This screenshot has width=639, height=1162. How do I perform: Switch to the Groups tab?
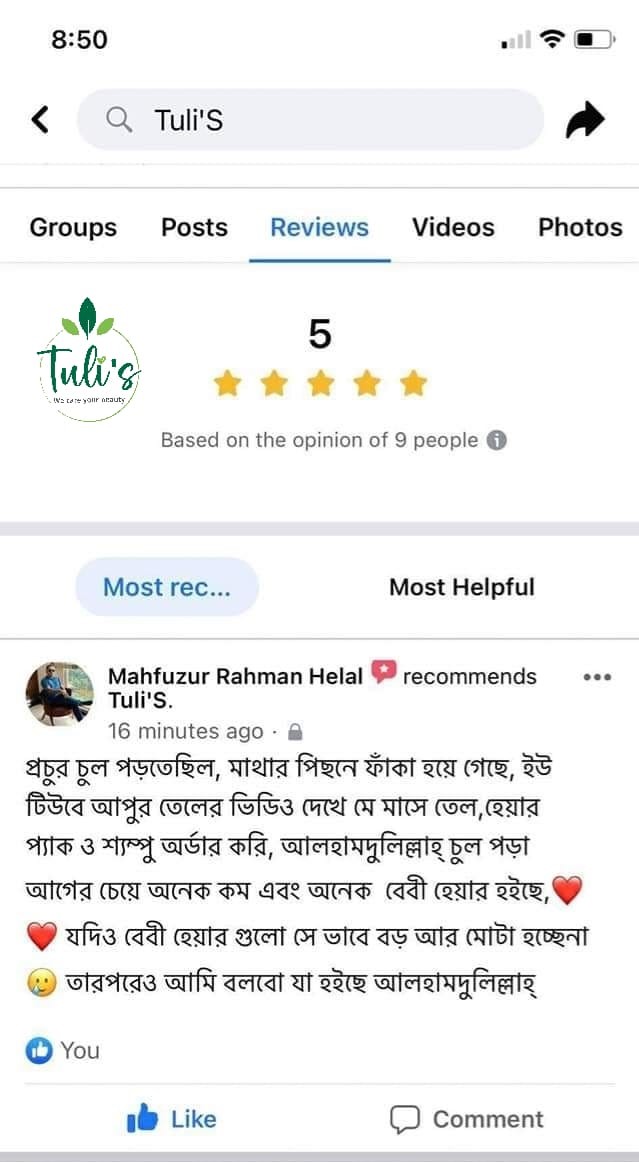(73, 227)
